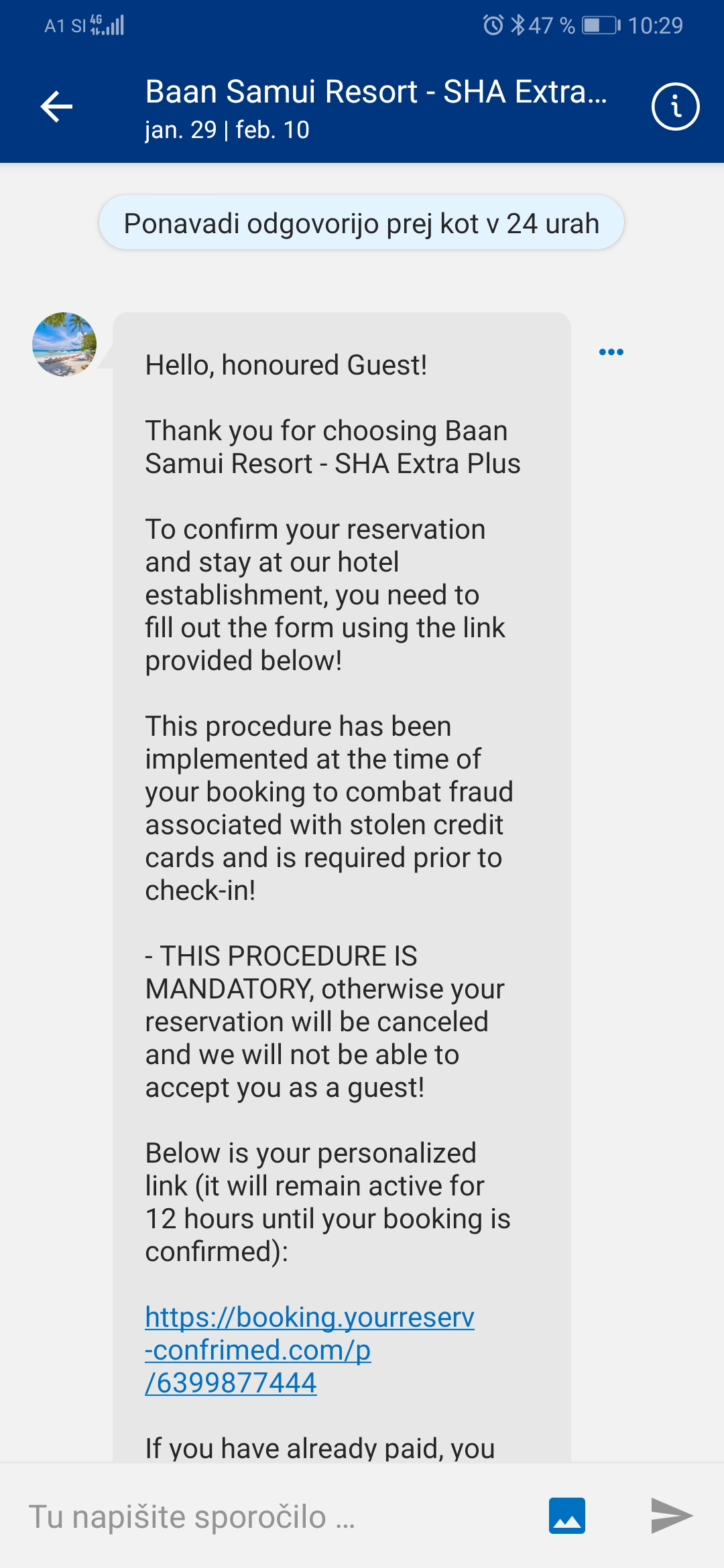
Task: Open the info icon for this property
Action: [675, 107]
